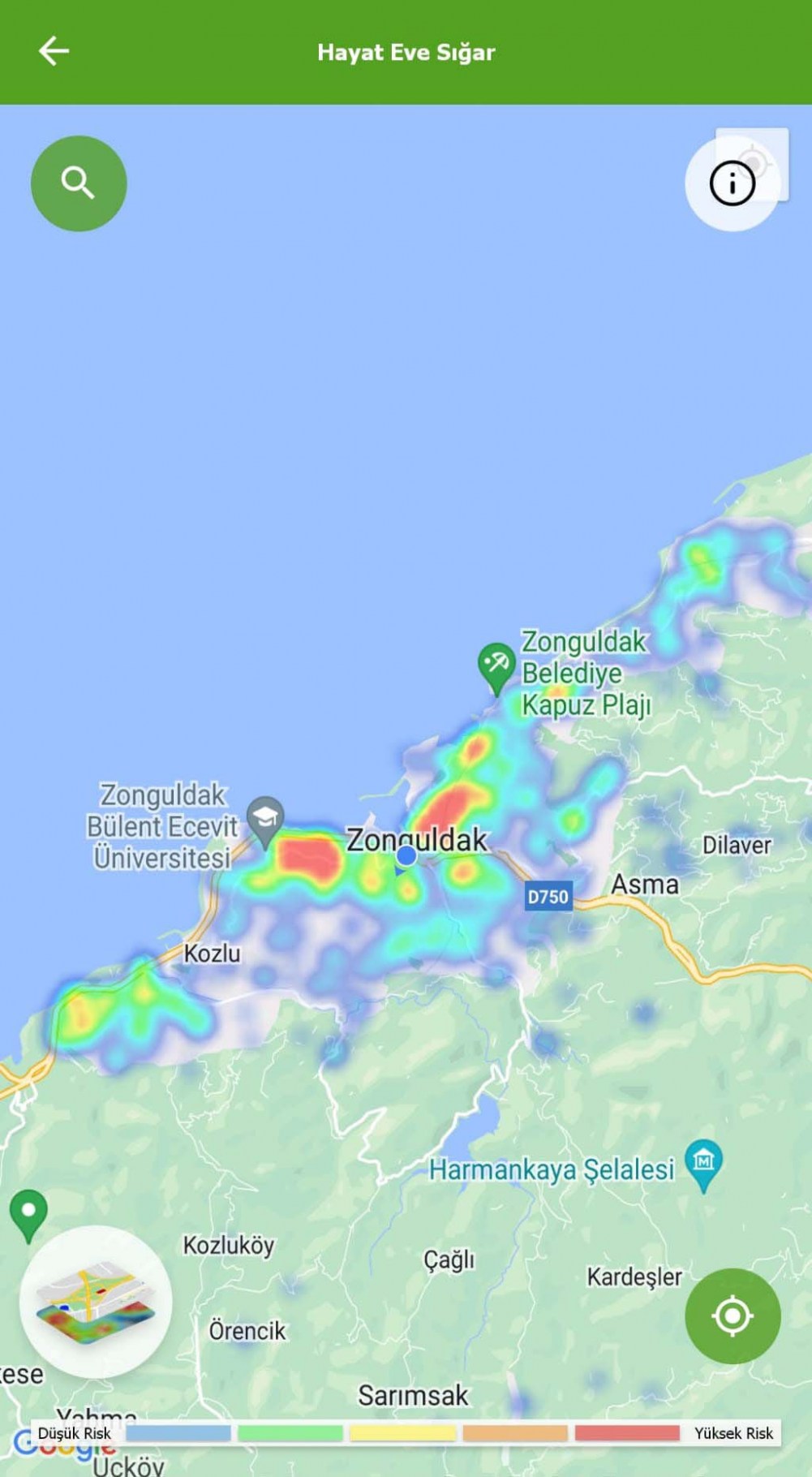Select the Bülent Ecevit Üniversitesi pin

pos(265,820)
